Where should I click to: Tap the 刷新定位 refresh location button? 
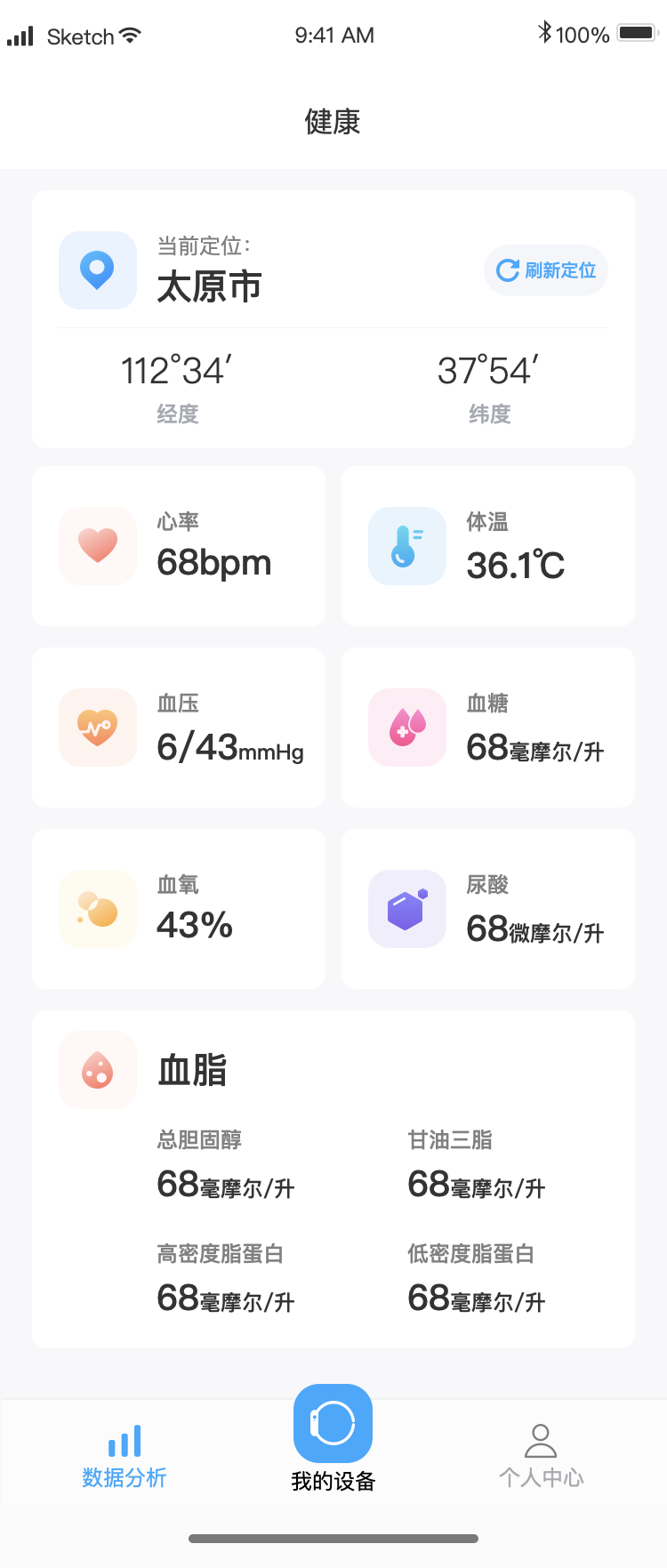[546, 270]
